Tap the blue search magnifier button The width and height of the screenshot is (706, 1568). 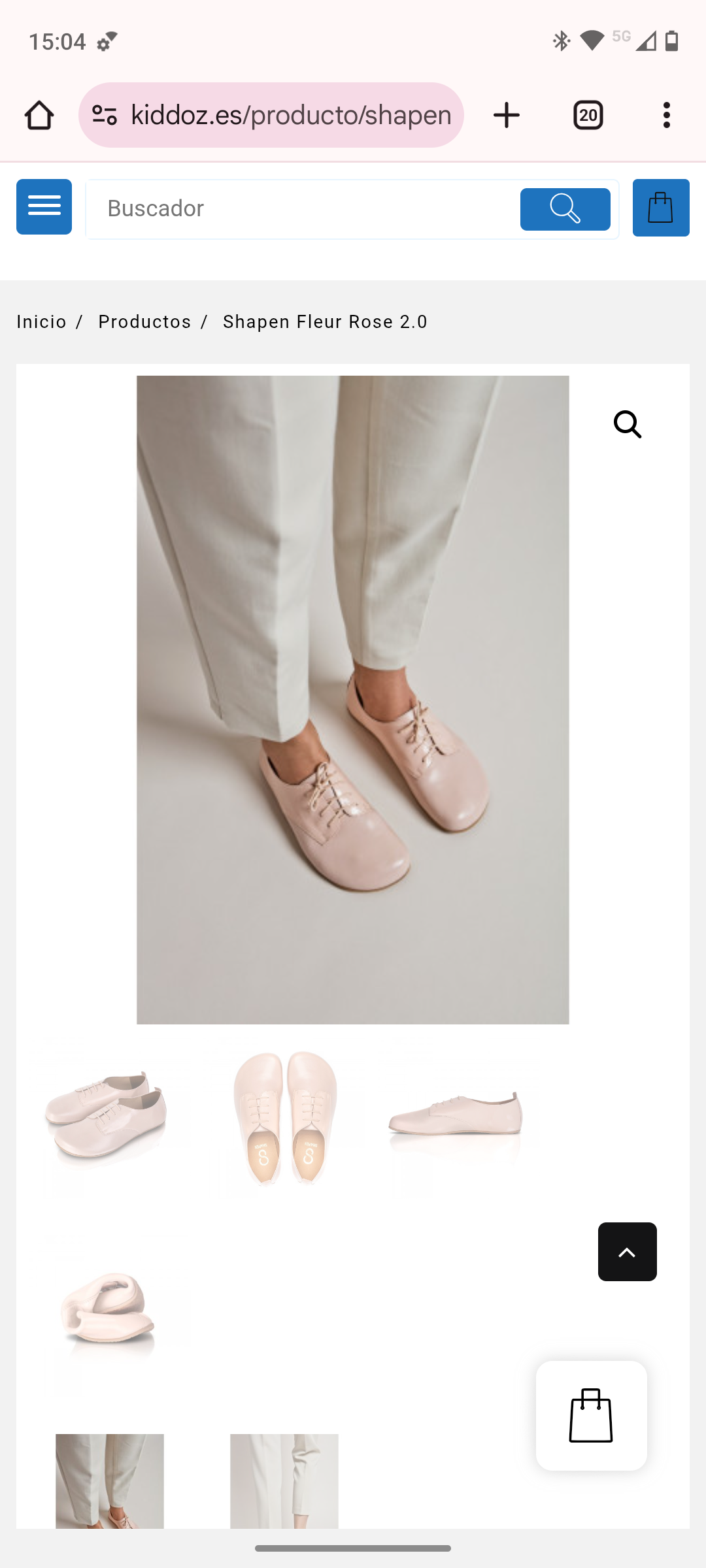point(565,209)
